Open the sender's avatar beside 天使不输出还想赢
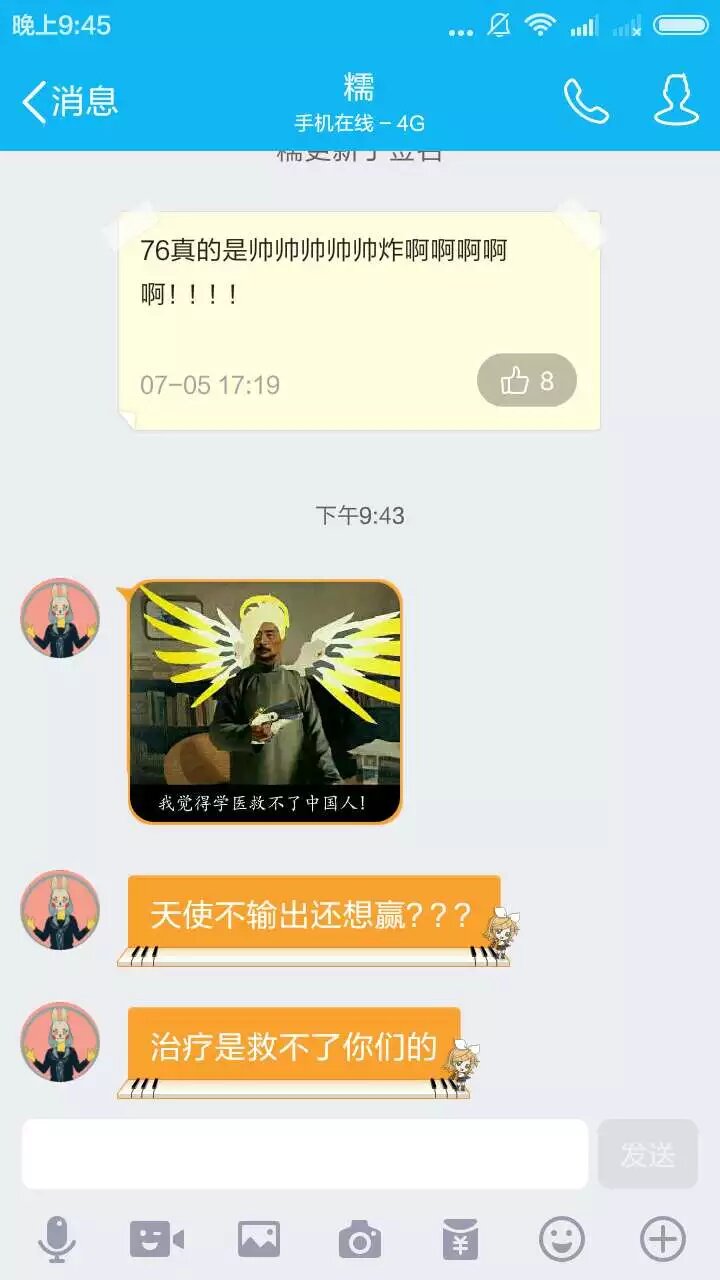 [x=61, y=910]
